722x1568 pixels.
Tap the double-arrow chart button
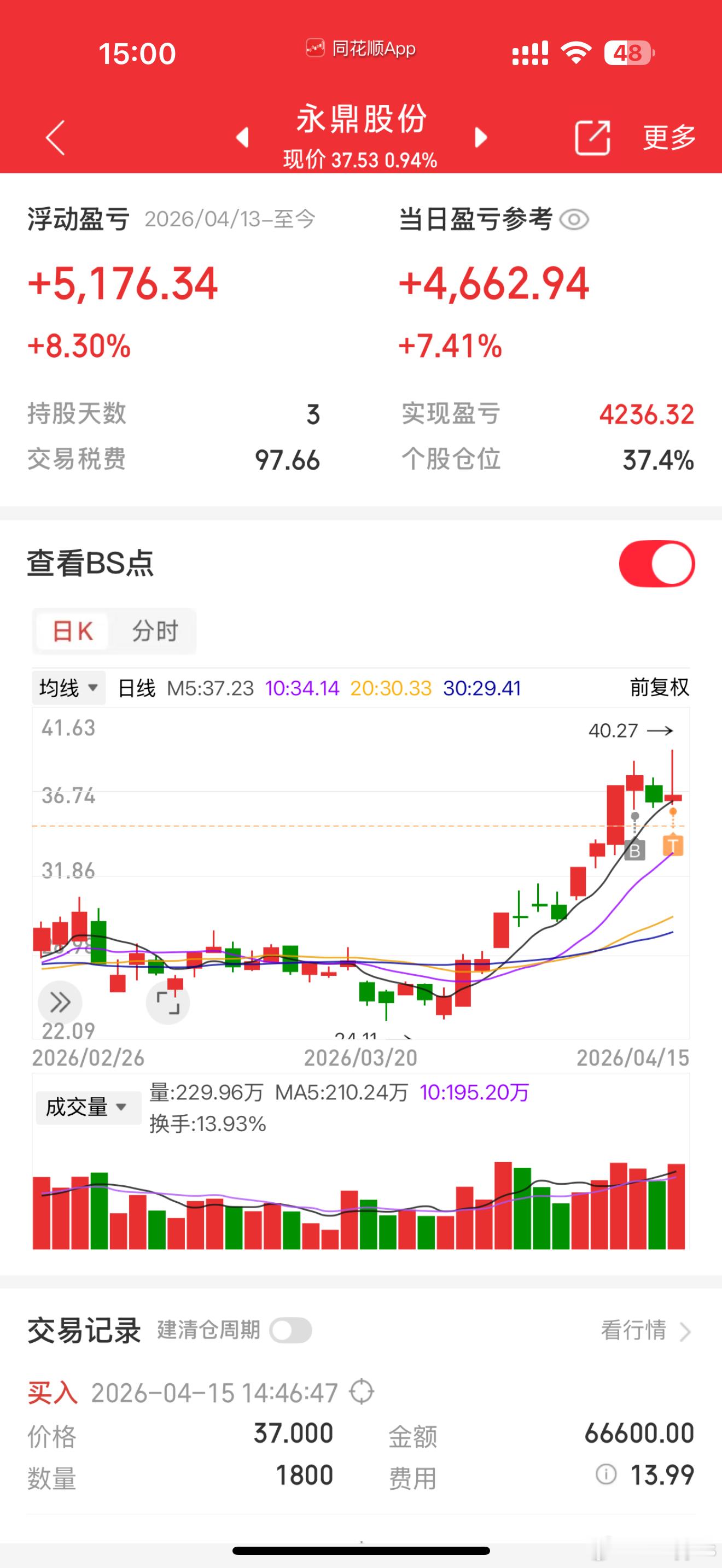pos(60,1003)
